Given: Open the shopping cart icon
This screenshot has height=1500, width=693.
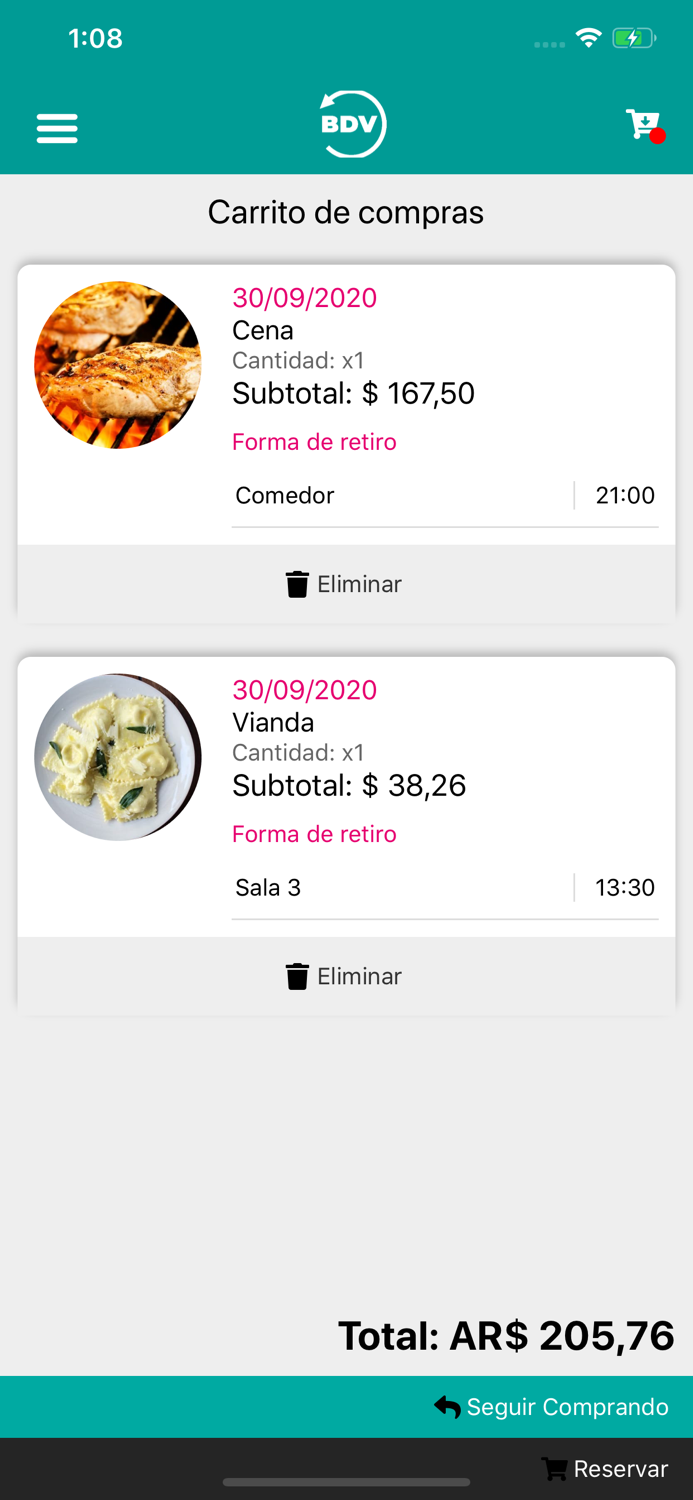Looking at the screenshot, I should (644, 126).
